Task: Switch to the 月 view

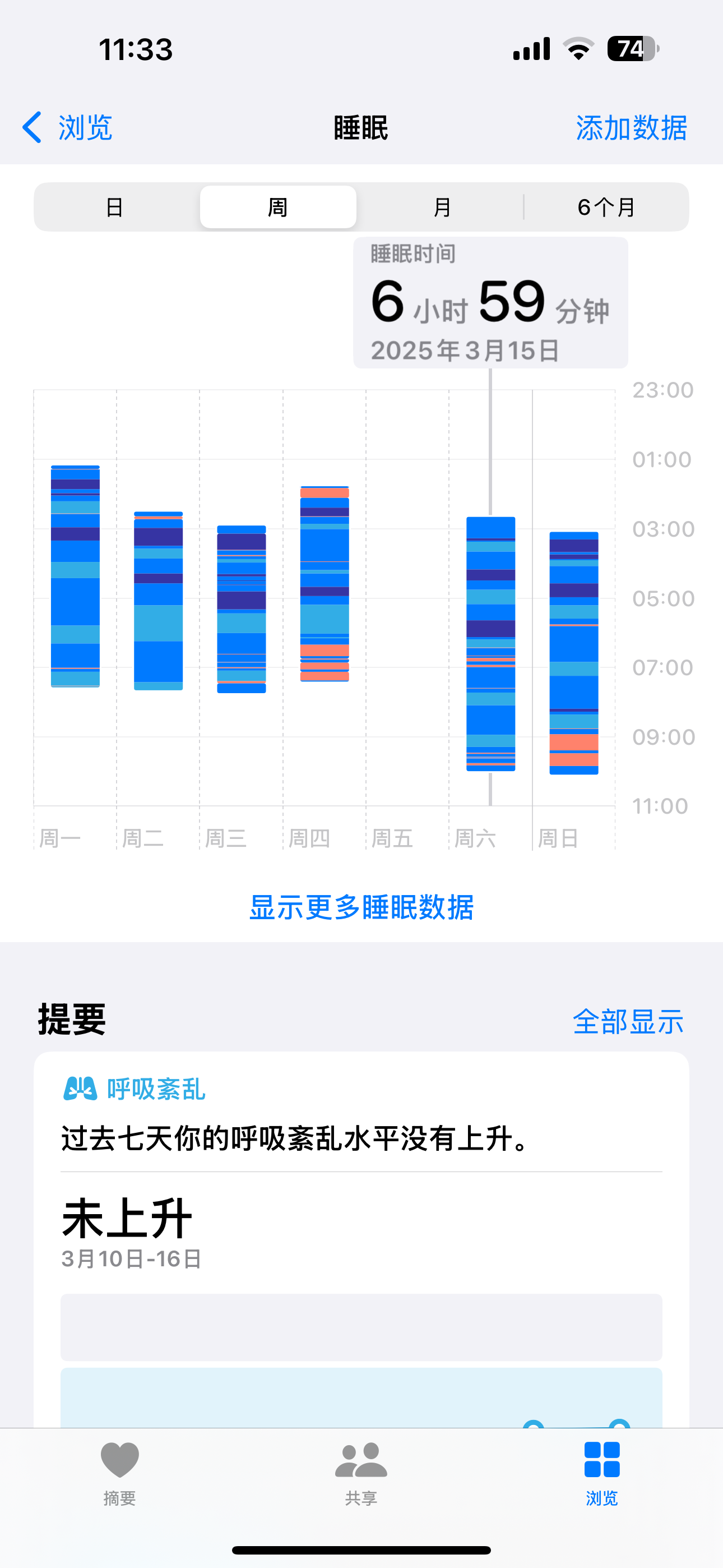Action: coord(442,207)
